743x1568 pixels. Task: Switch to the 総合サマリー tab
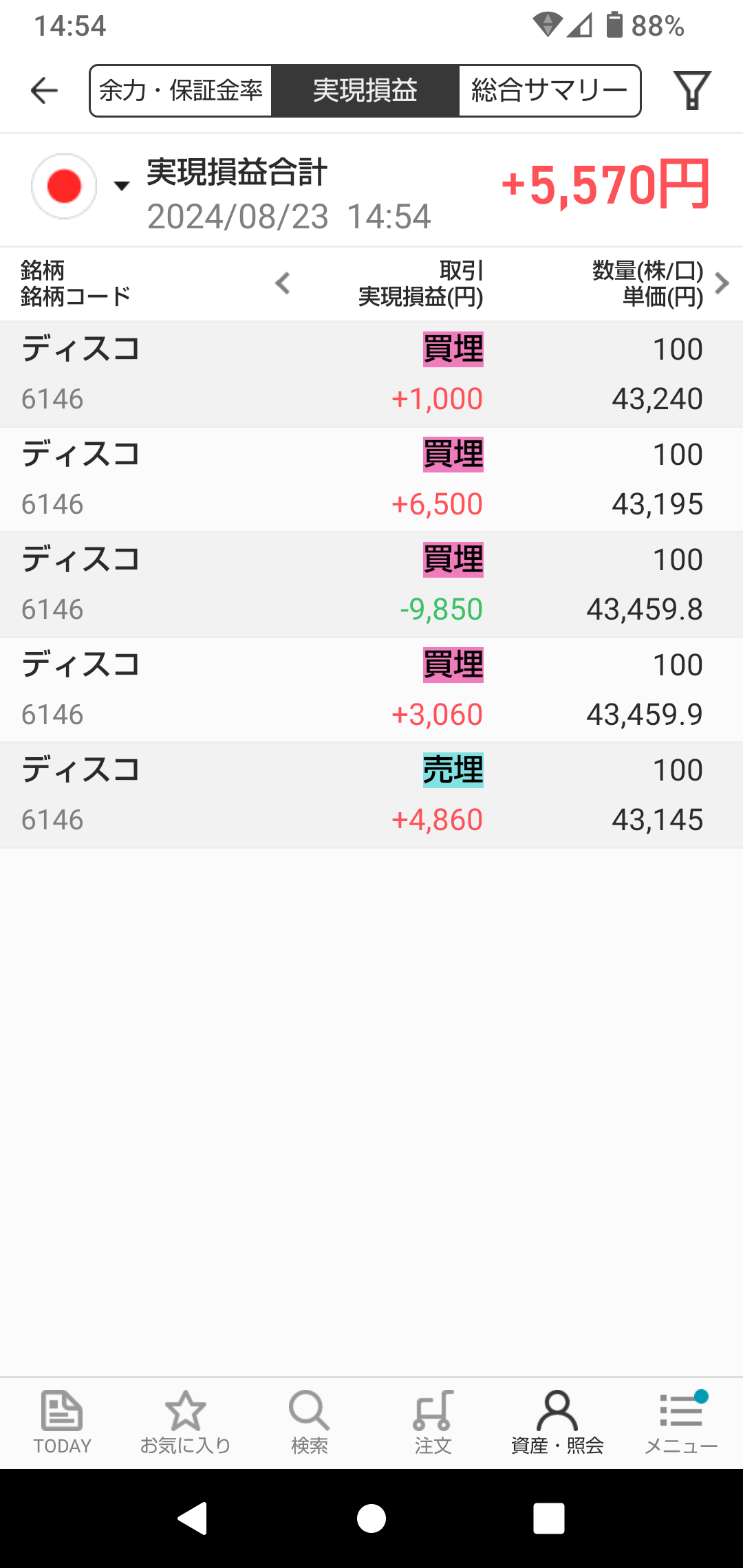(x=549, y=91)
